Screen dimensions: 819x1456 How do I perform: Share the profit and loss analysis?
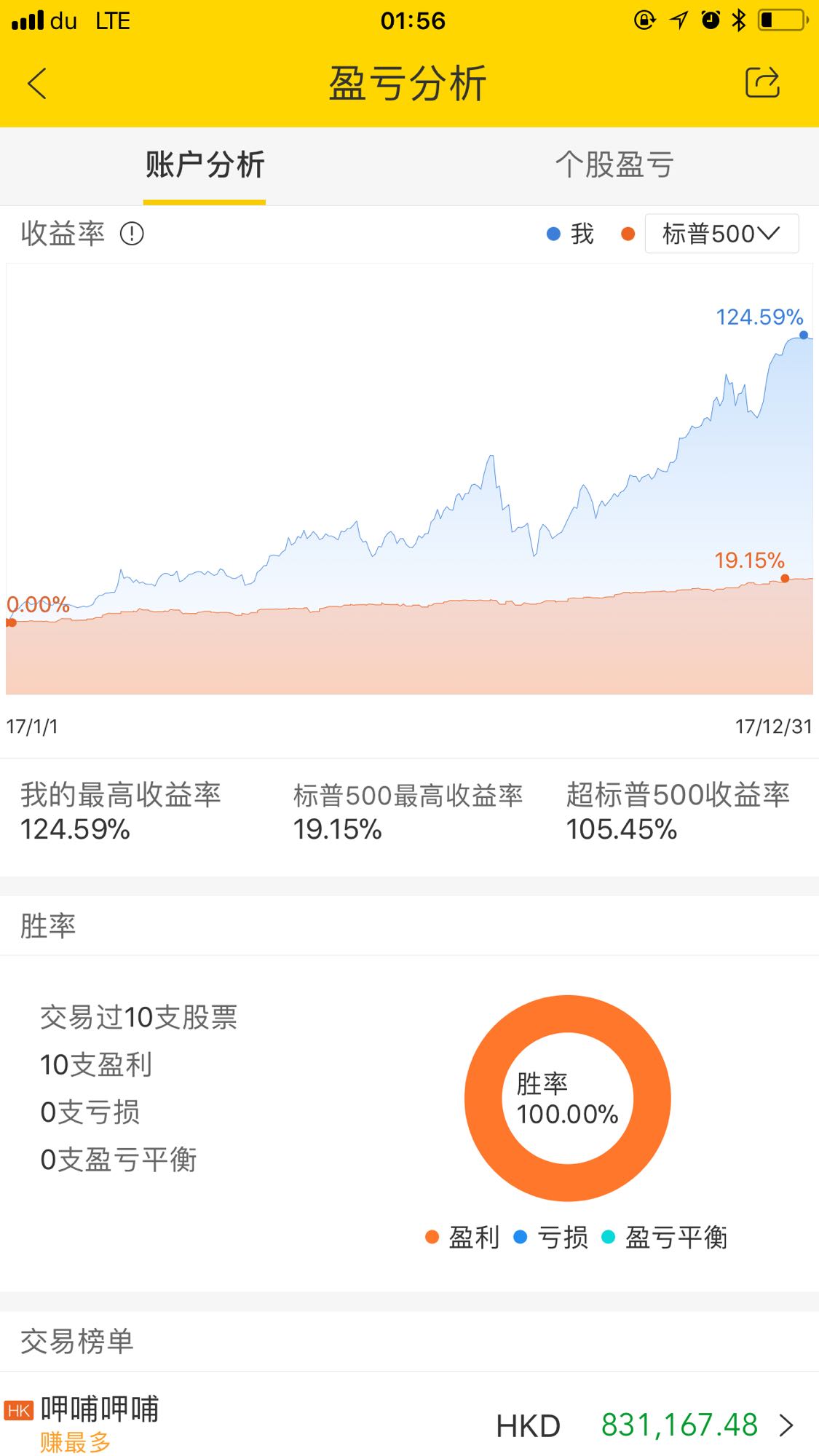pos(762,82)
